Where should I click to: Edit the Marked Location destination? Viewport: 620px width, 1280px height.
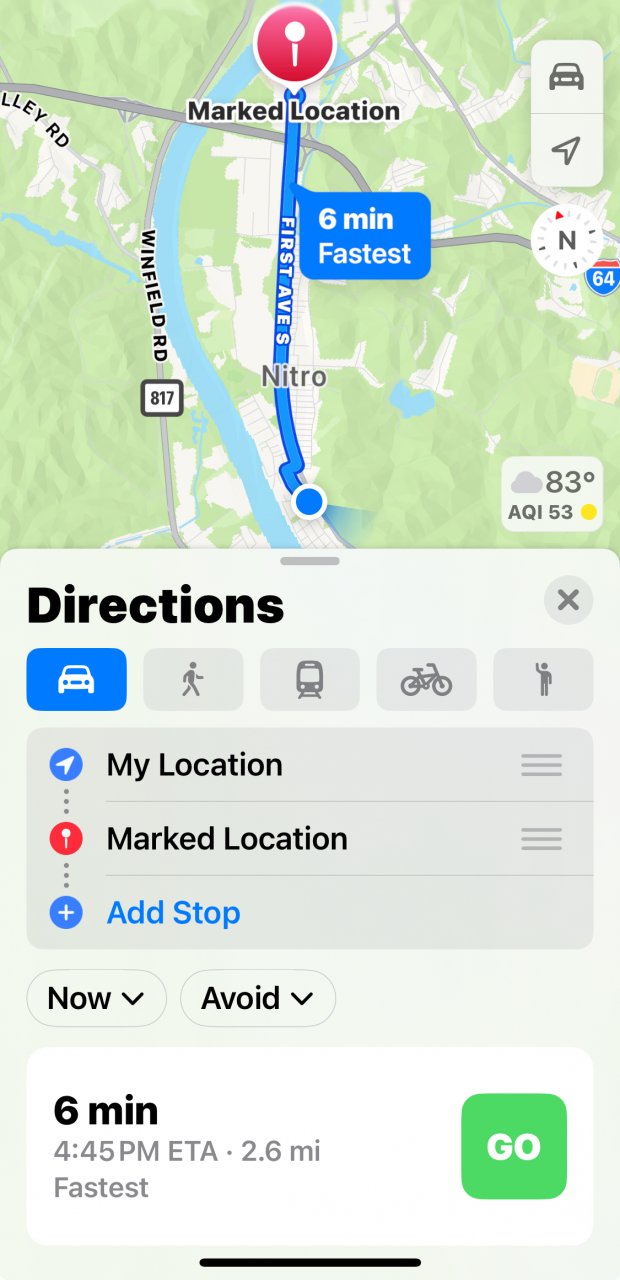click(227, 839)
